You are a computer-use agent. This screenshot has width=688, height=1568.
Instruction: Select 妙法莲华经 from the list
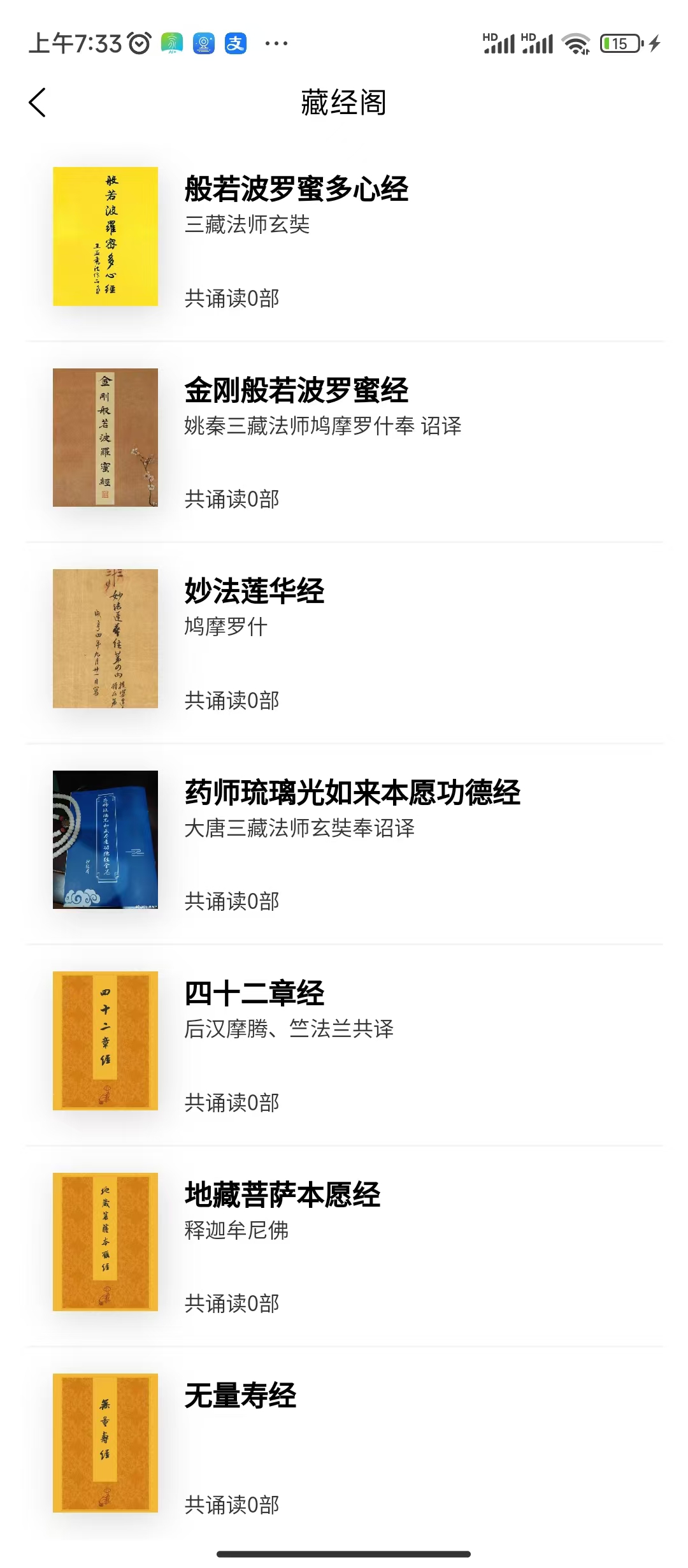pyautogui.click(x=254, y=592)
